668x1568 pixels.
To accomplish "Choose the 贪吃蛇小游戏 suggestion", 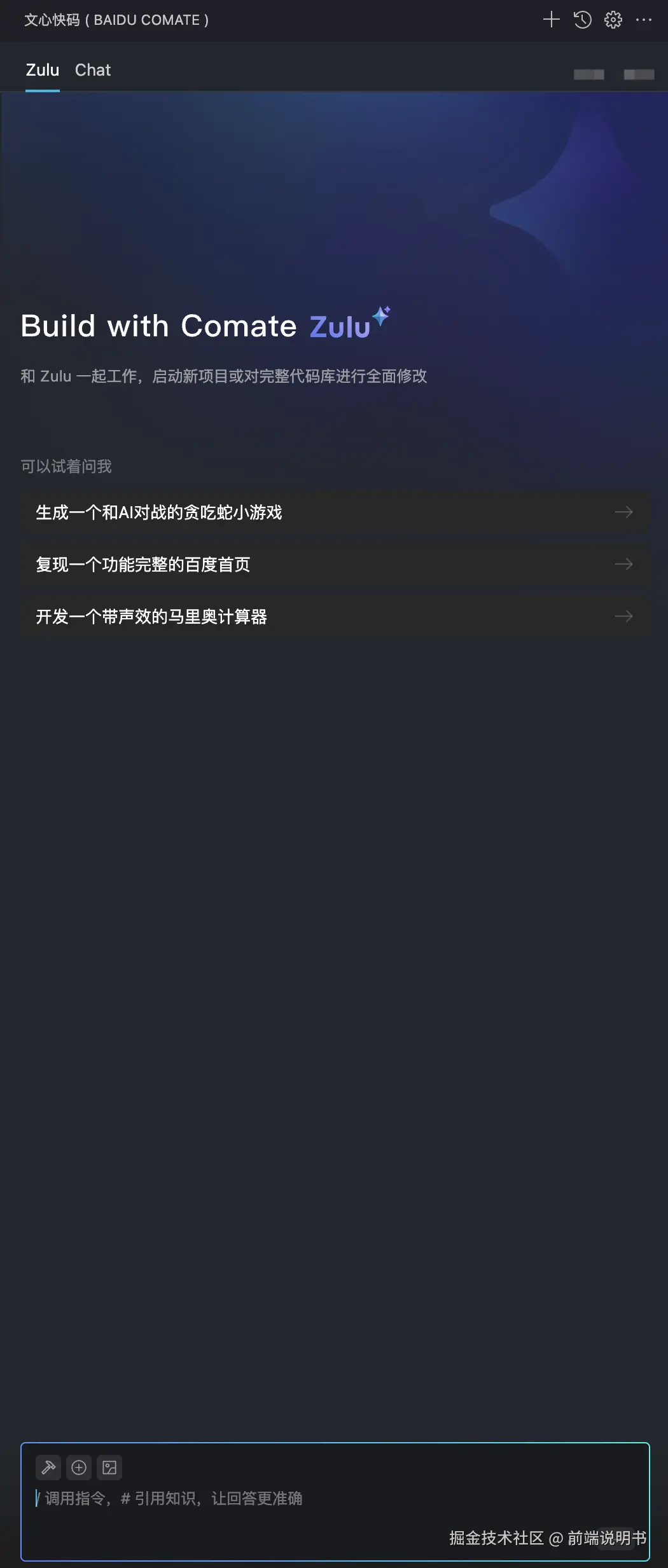I will pyautogui.click(x=335, y=512).
